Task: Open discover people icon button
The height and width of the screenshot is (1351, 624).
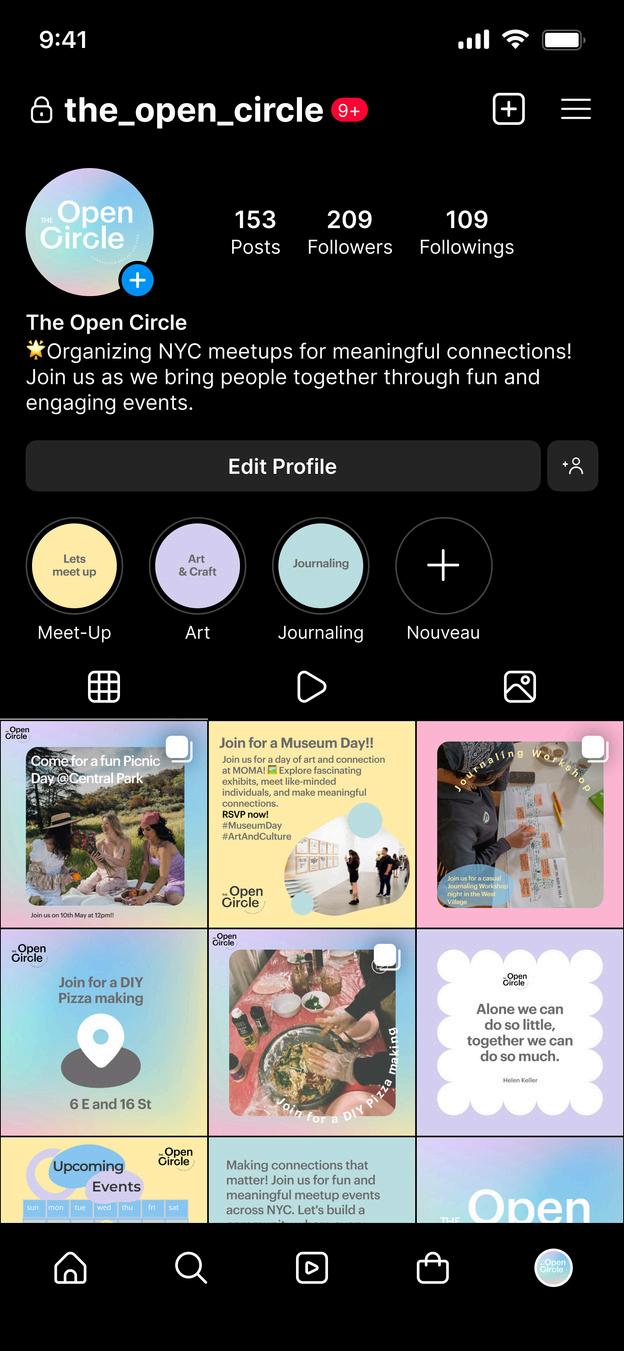Action: (x=573, y=466)
